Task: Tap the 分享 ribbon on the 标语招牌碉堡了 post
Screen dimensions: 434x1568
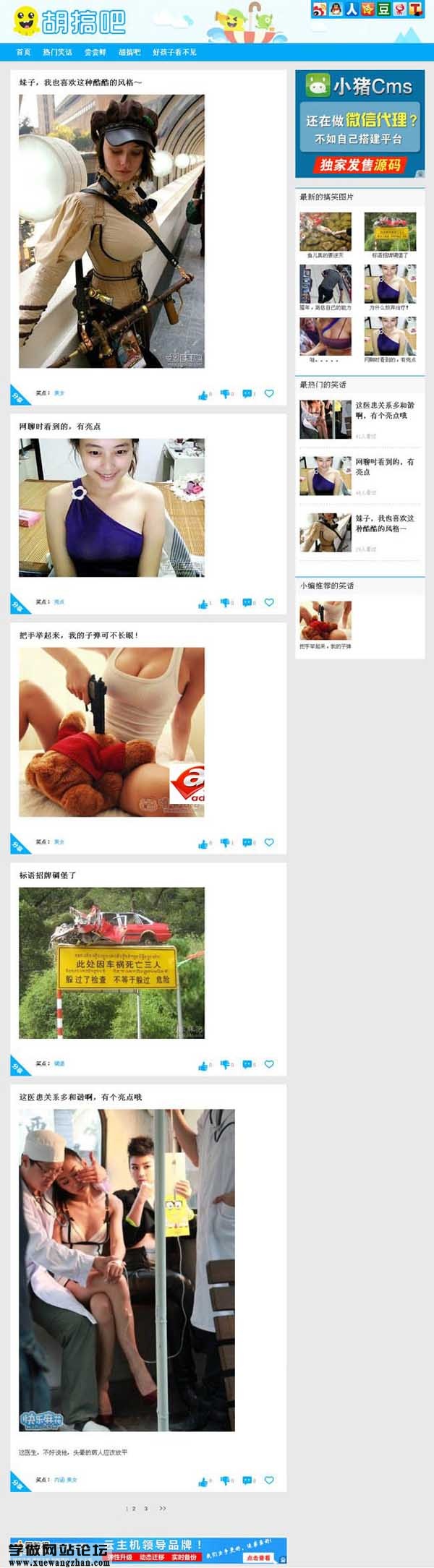Action: click(x=17, y=1066)
